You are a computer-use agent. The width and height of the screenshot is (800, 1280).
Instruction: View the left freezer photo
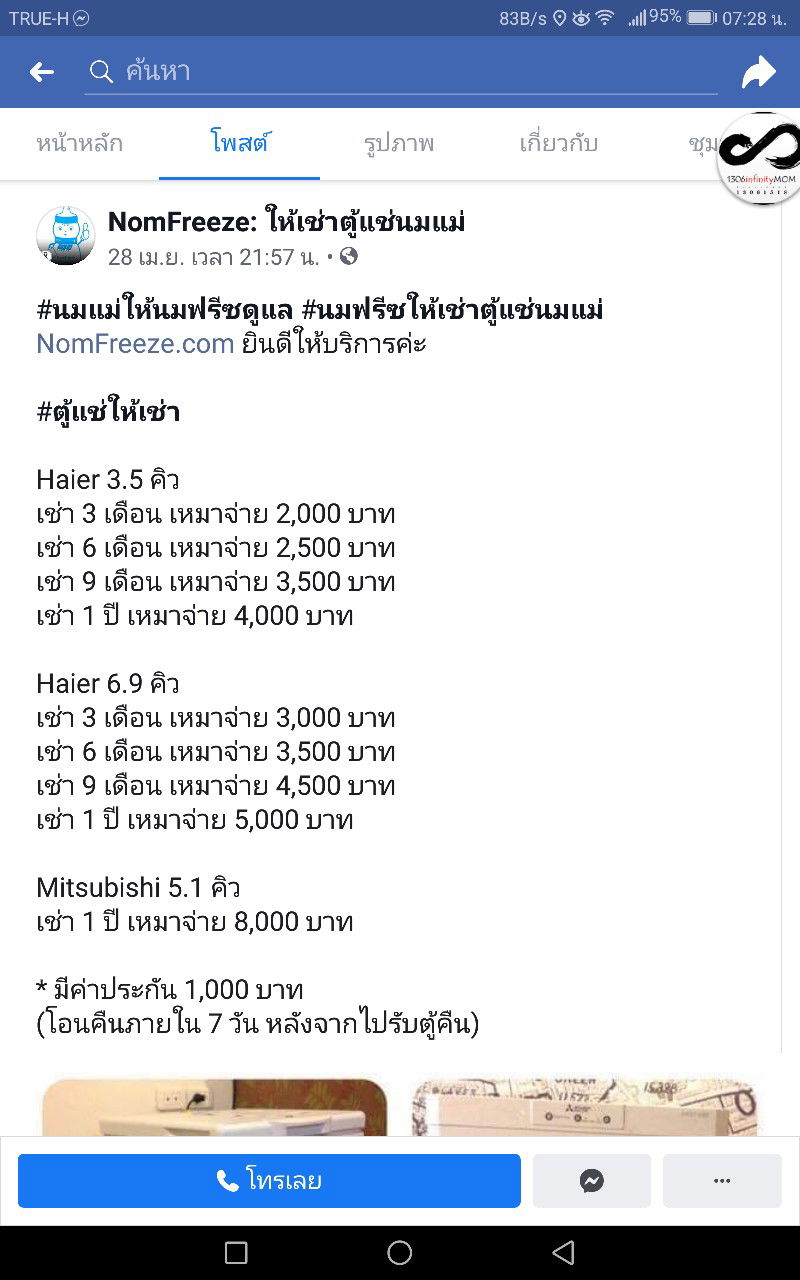(x=214, y=1107)
